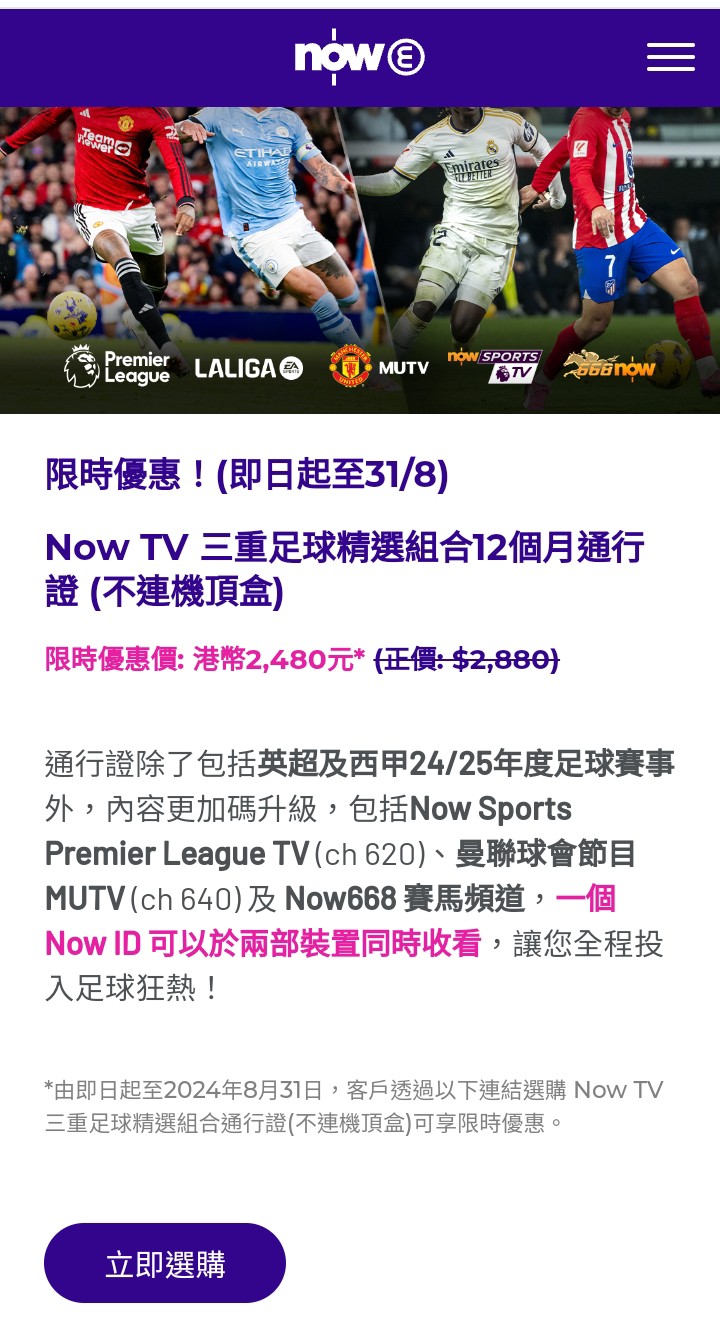The height and width of the screenshot is (1332, 720).
Task: Open the hamburger navigation menu
Action: [670, 57]
